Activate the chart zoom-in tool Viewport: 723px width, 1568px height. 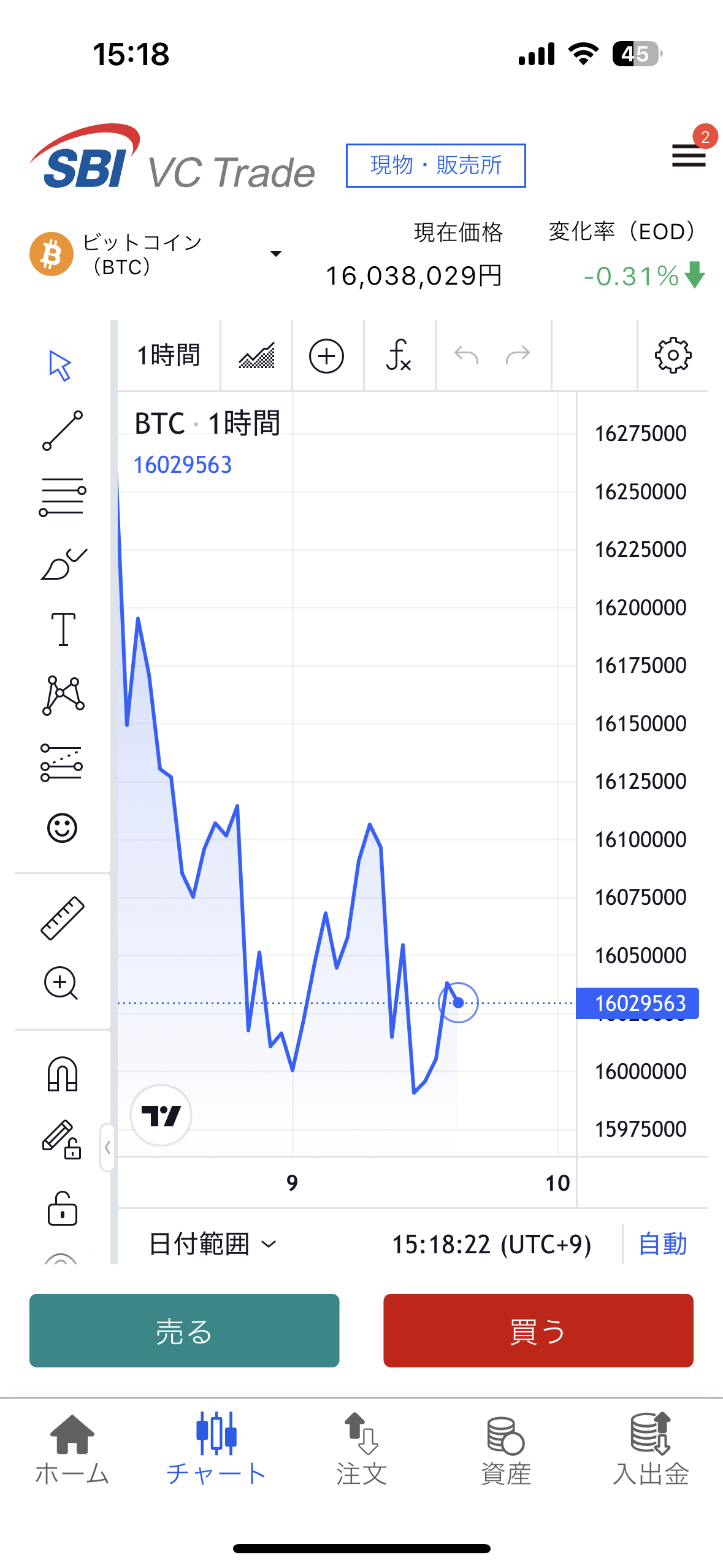click(61, 983)
